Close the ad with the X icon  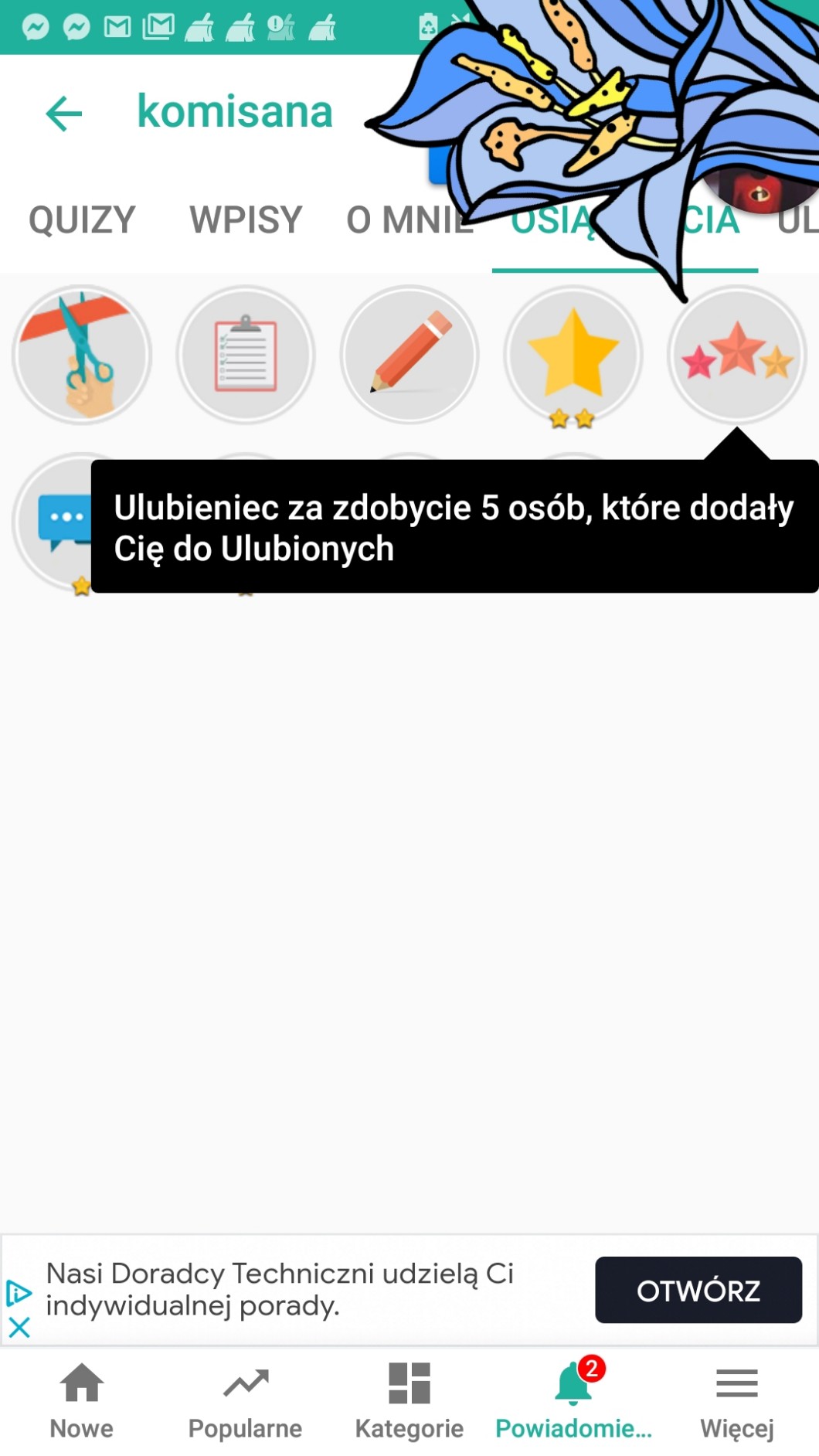(x=19, y=1328)
